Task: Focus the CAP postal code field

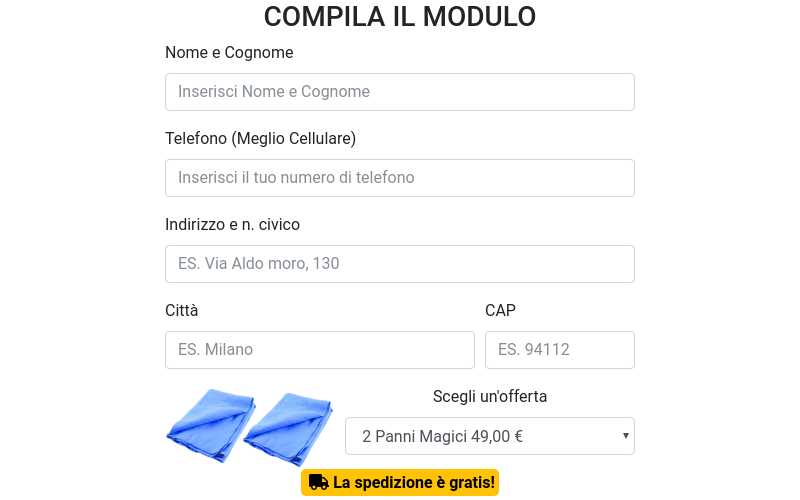Action: click(x=560, y=350)
